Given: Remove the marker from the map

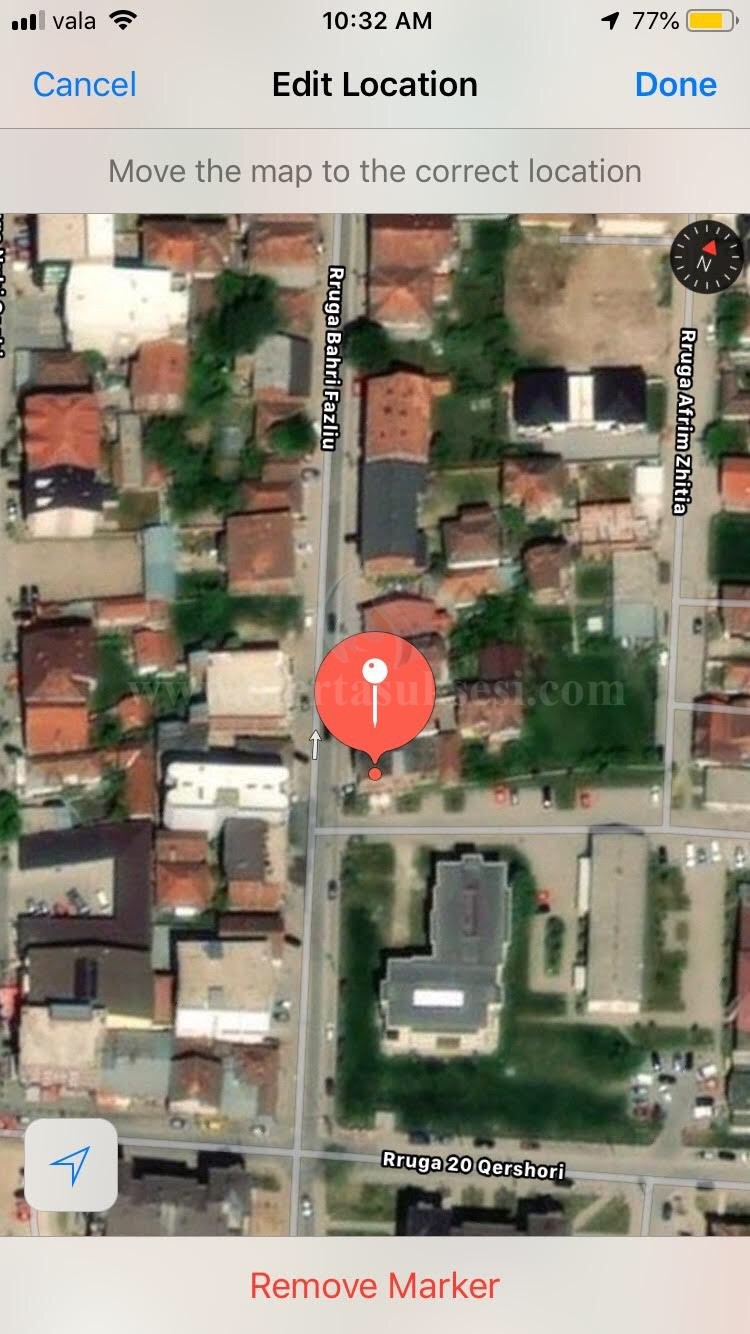Looking at the screenshot, I should coord(375,1285).
